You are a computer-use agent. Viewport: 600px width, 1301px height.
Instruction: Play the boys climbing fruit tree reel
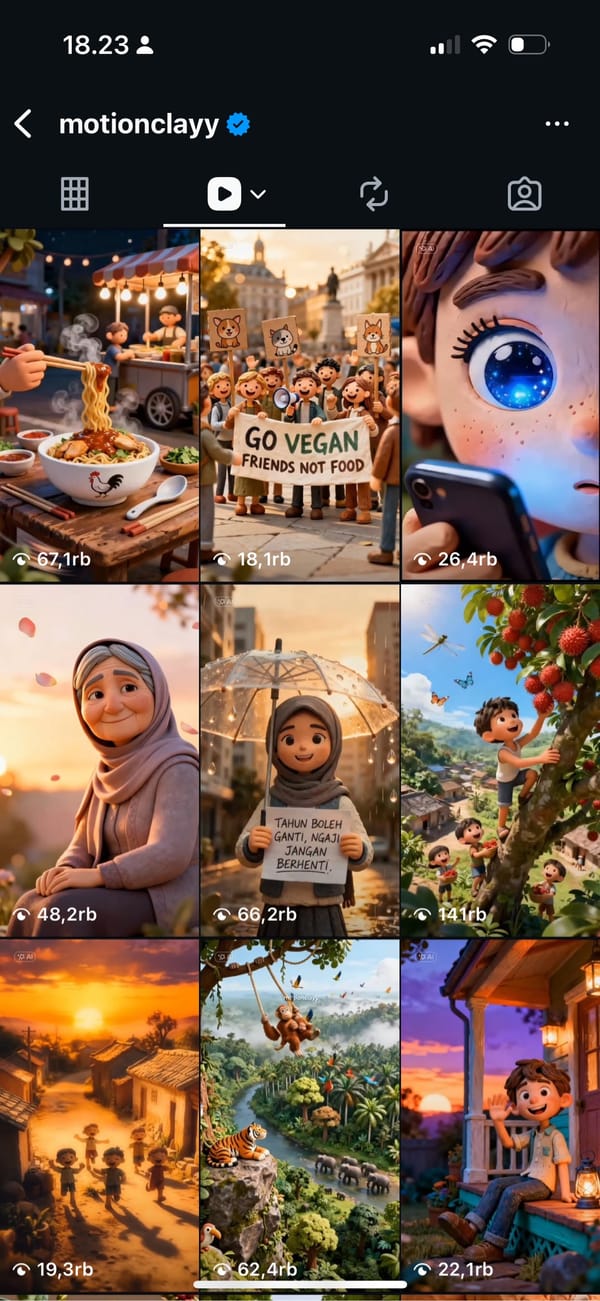500,760
